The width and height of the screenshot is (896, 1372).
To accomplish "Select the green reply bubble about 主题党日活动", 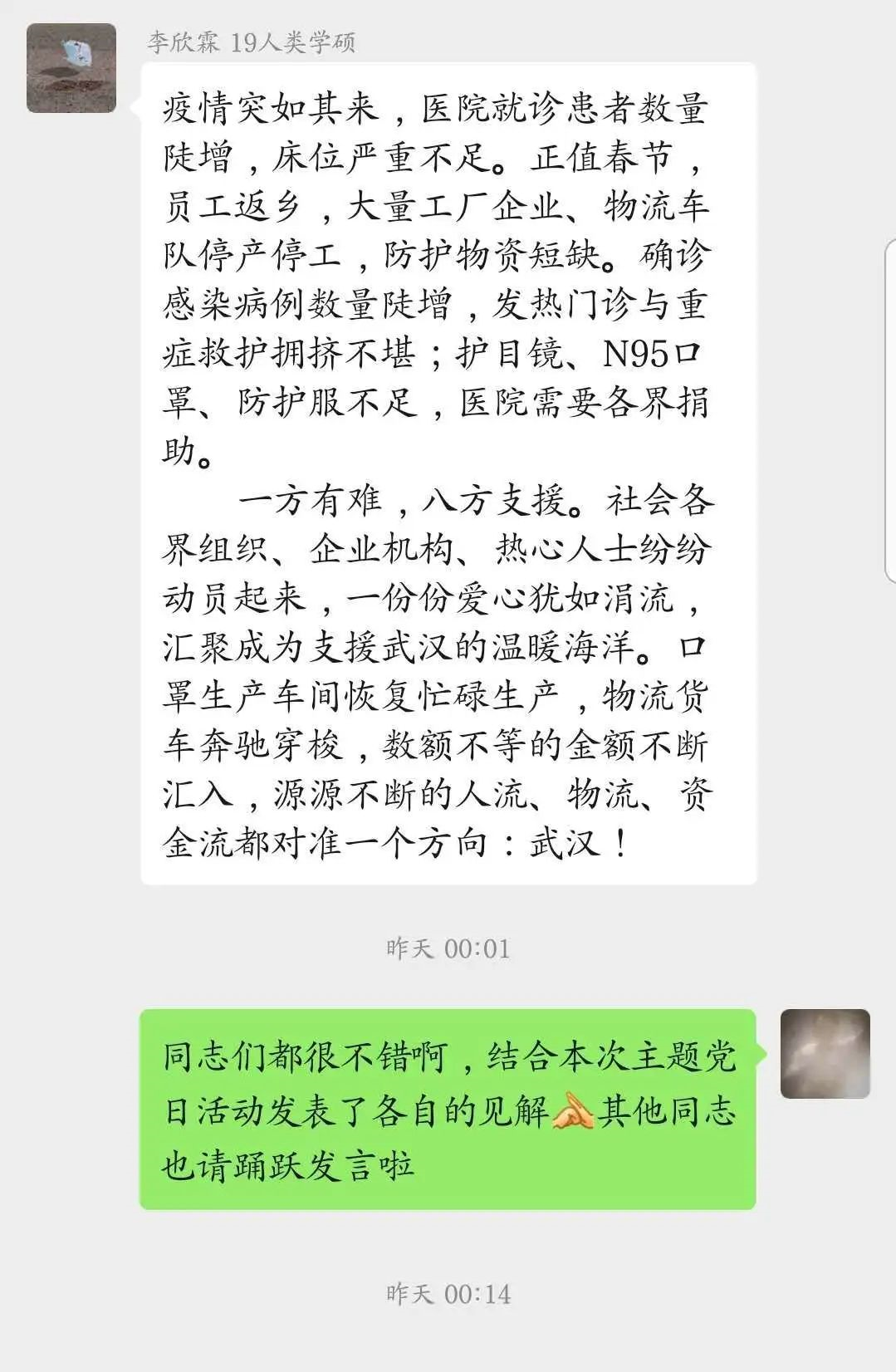I will pyautogui.click(x=453, y=1105).
